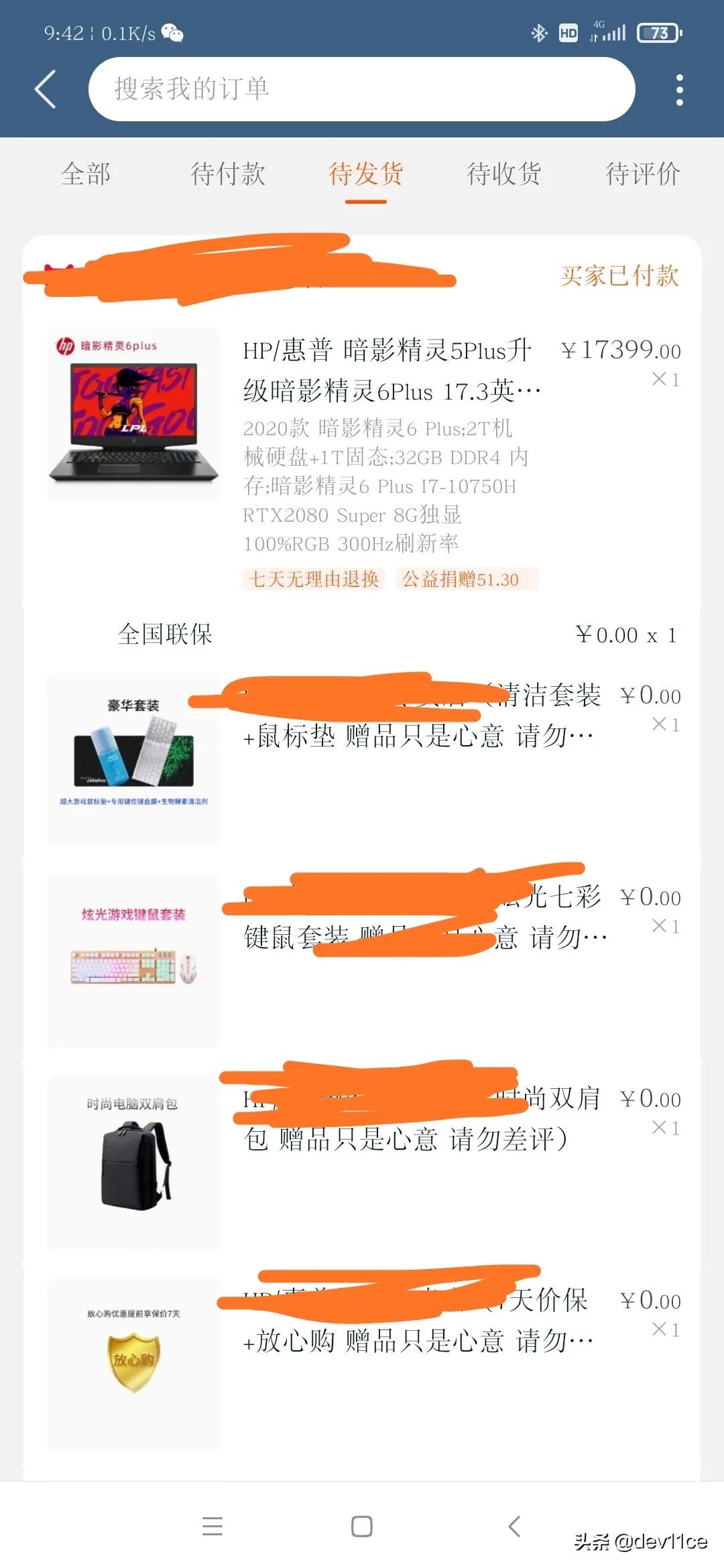Switch to the 待发货 tab
724x1568 pixels.
(x=367, y=174)
